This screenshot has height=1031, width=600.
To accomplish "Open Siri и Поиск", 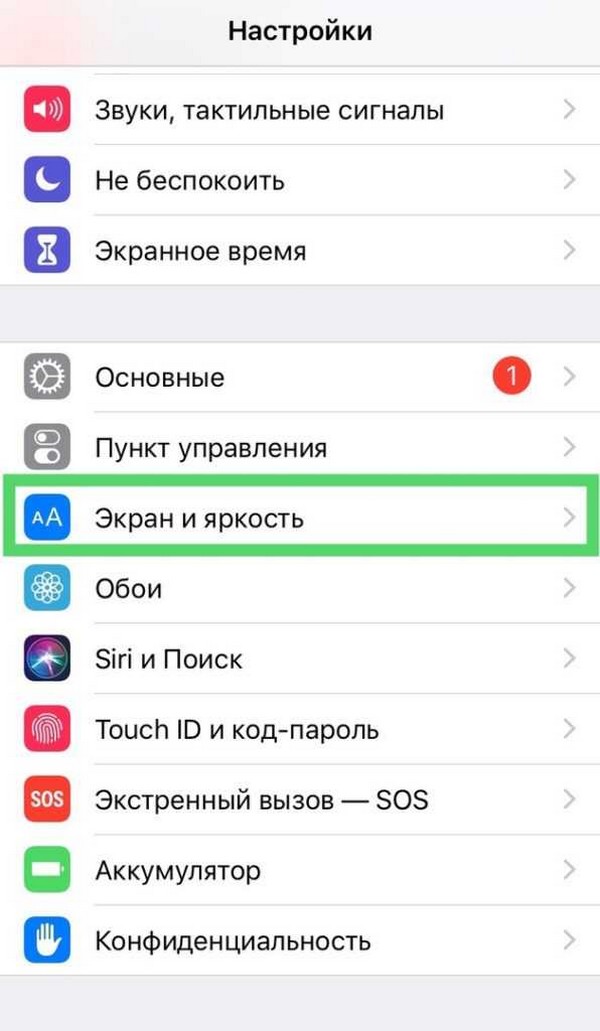I will [300, 658].
